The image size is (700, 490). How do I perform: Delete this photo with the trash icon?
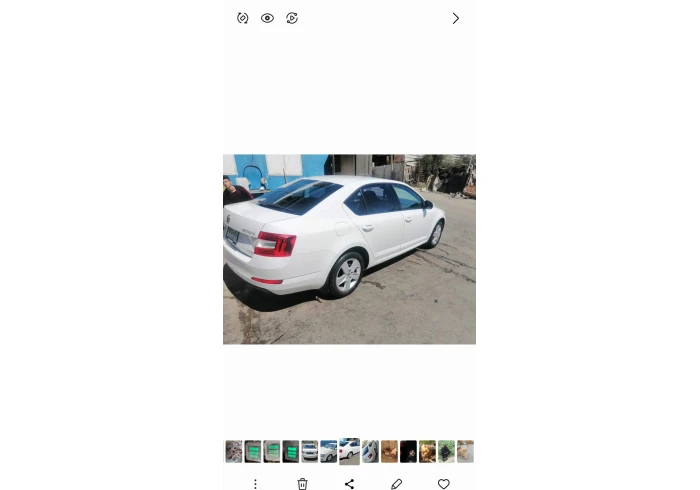(302, 484)
